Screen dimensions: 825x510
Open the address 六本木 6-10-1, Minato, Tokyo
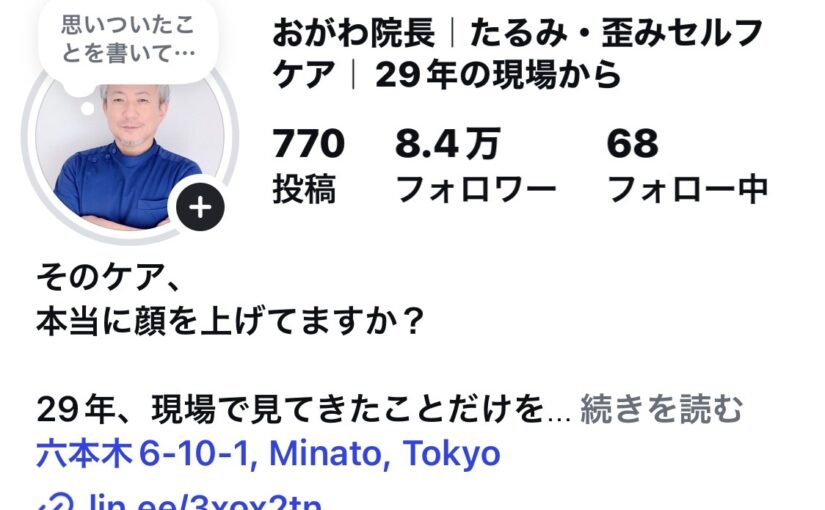tap(268, 455)
